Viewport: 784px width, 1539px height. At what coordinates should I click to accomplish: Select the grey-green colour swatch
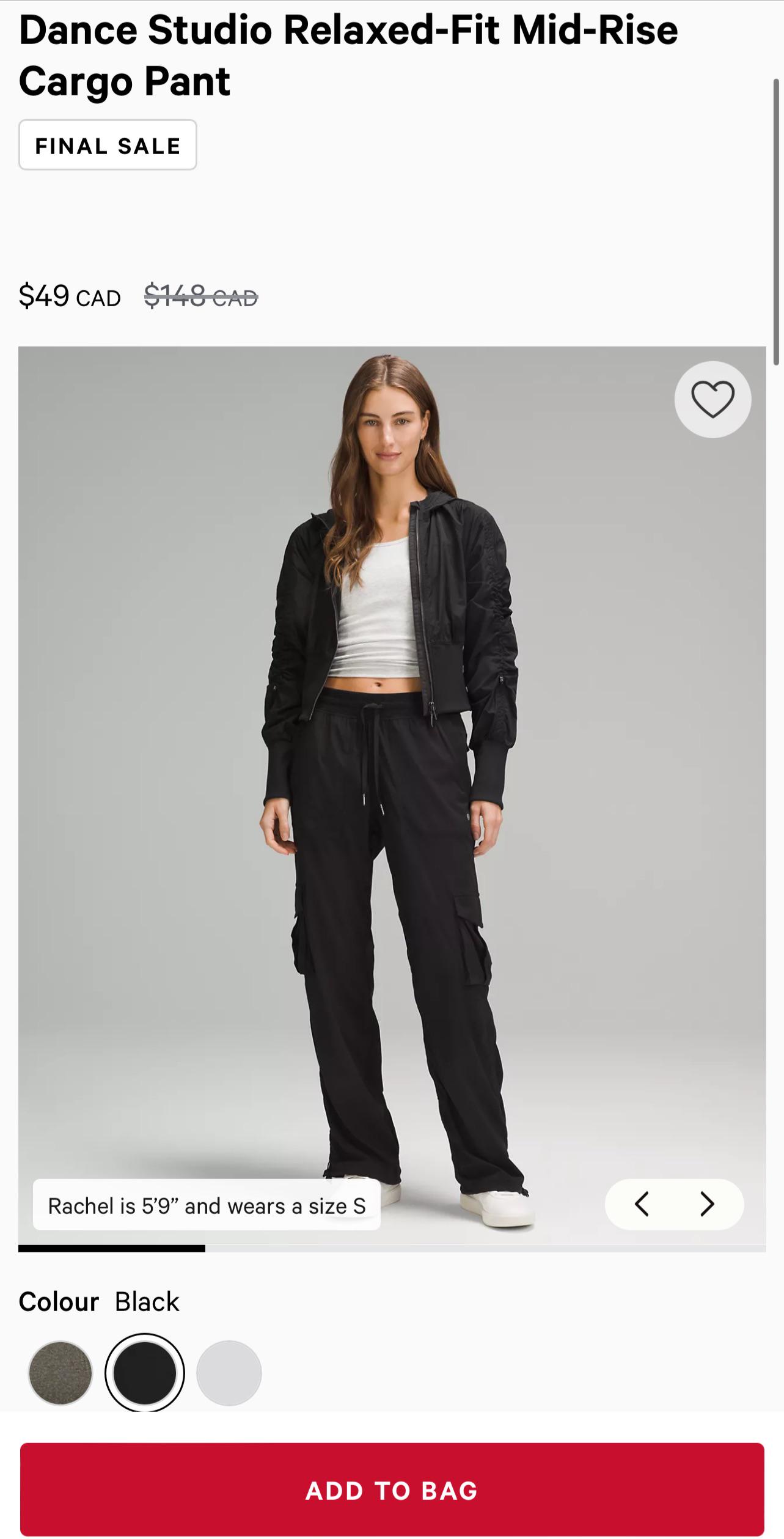(60, 1373)
